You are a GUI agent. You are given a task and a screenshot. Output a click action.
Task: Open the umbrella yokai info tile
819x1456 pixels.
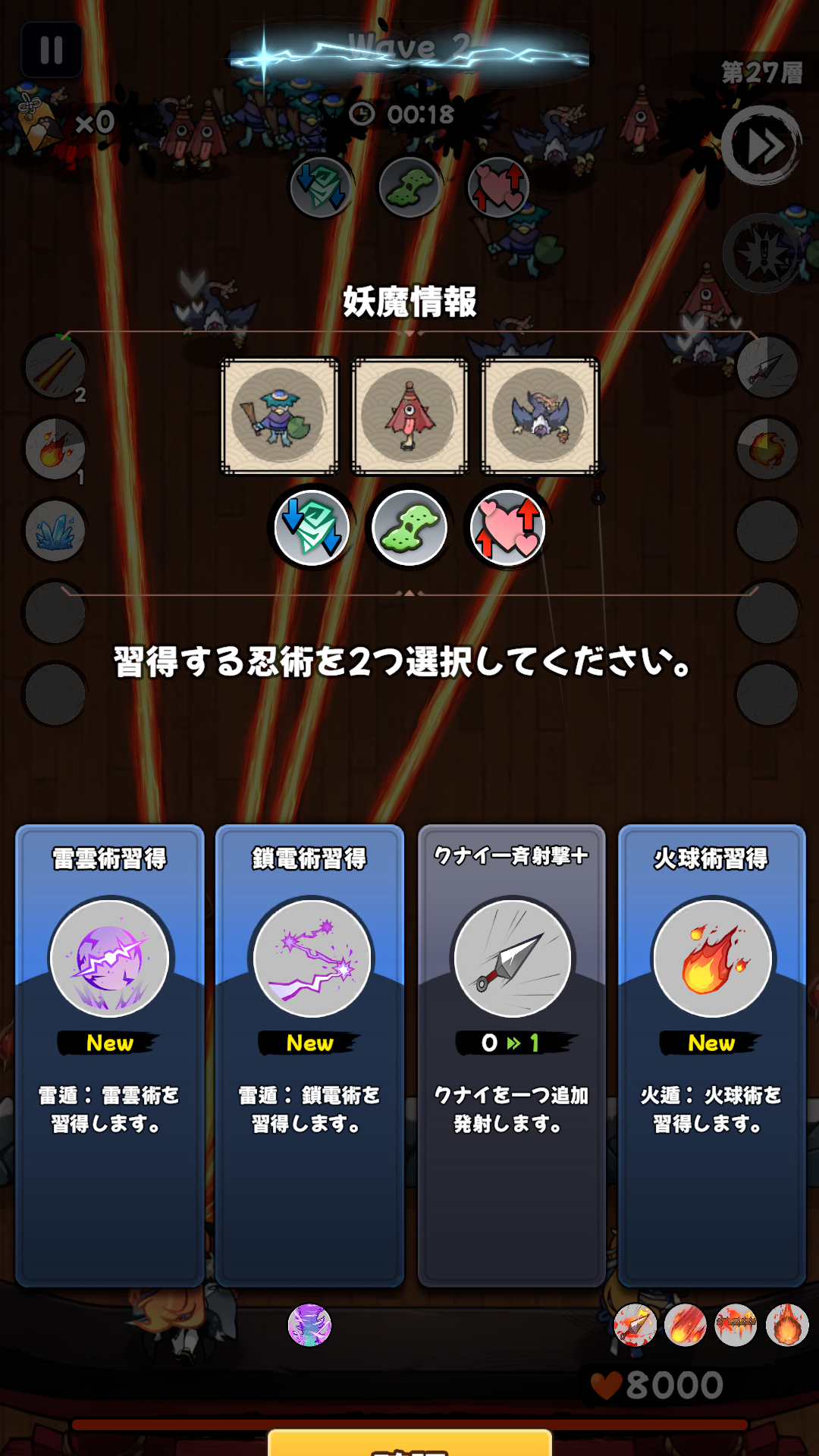pyautogui.click(x=409, y=416)
